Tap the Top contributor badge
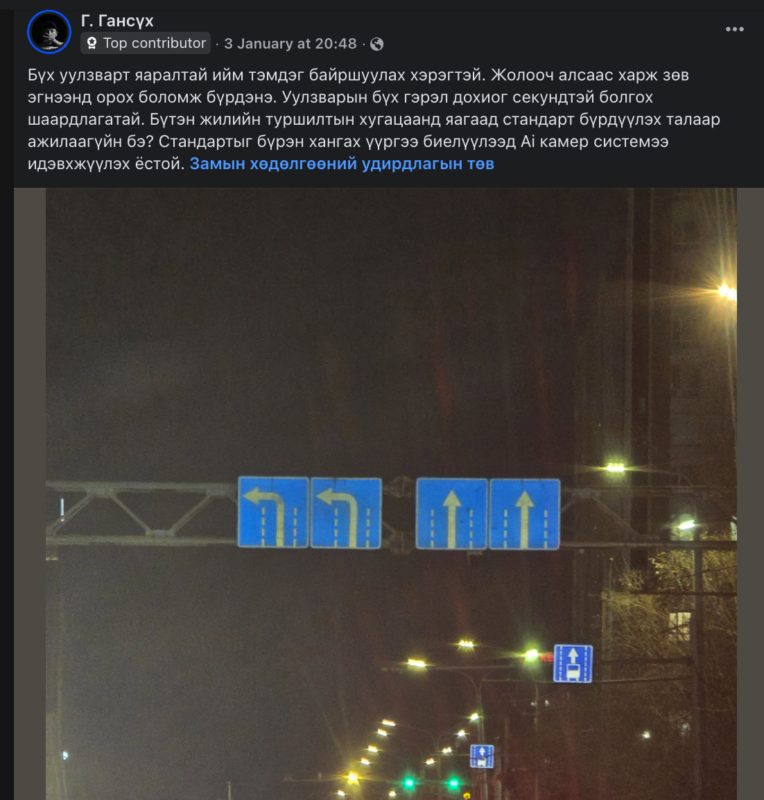The width and height of the screenshot is (764, 800). tap(146, 43)
